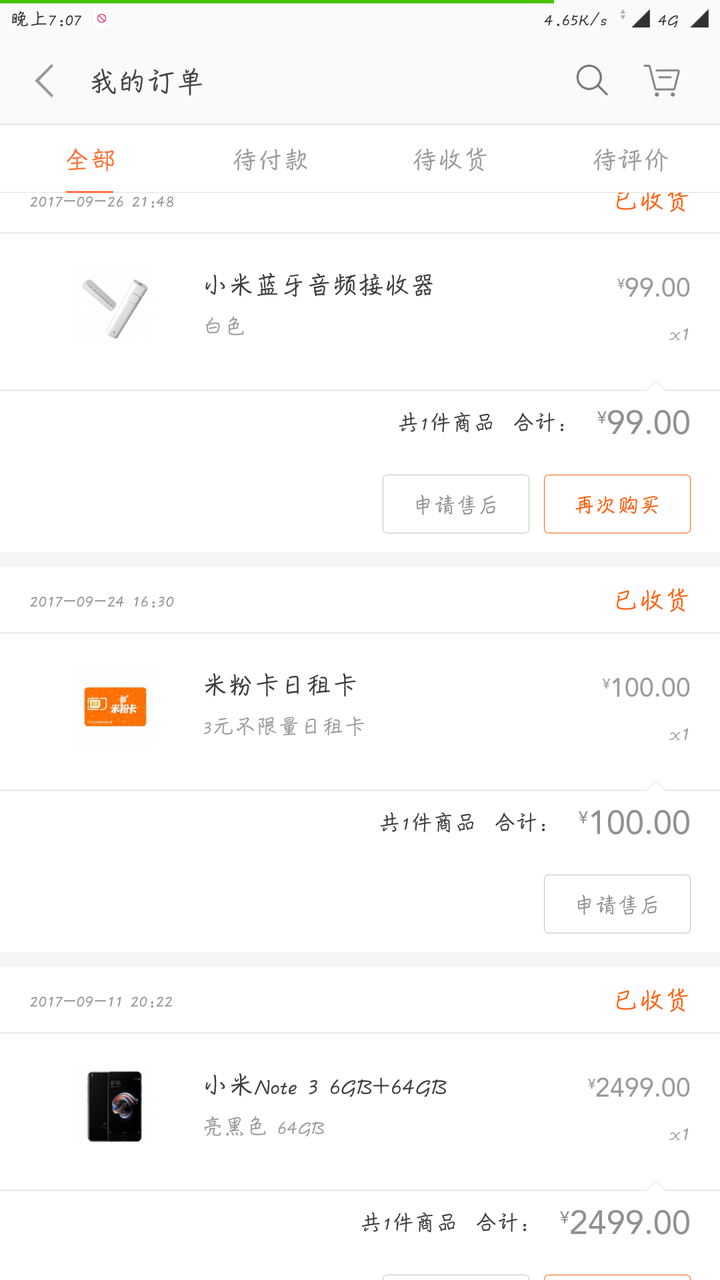Image resolution: width=720 pixels, height=1280 pixels.
Task: Tap the back arrow to leave orders
Action: coord(43,80)
